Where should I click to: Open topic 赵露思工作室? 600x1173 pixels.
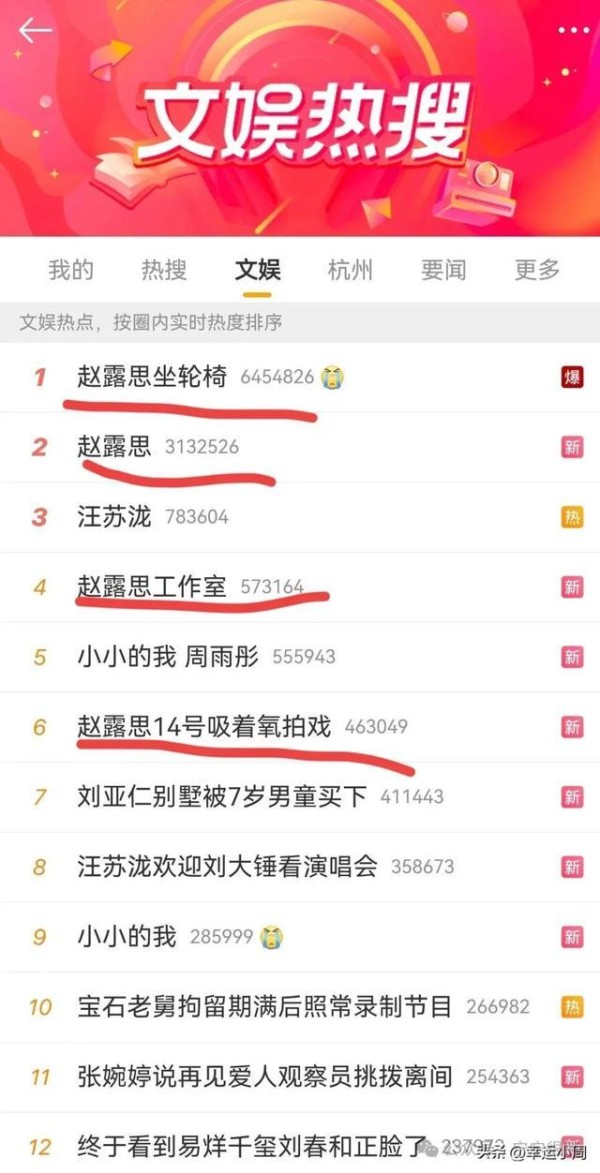coord(300,587)
